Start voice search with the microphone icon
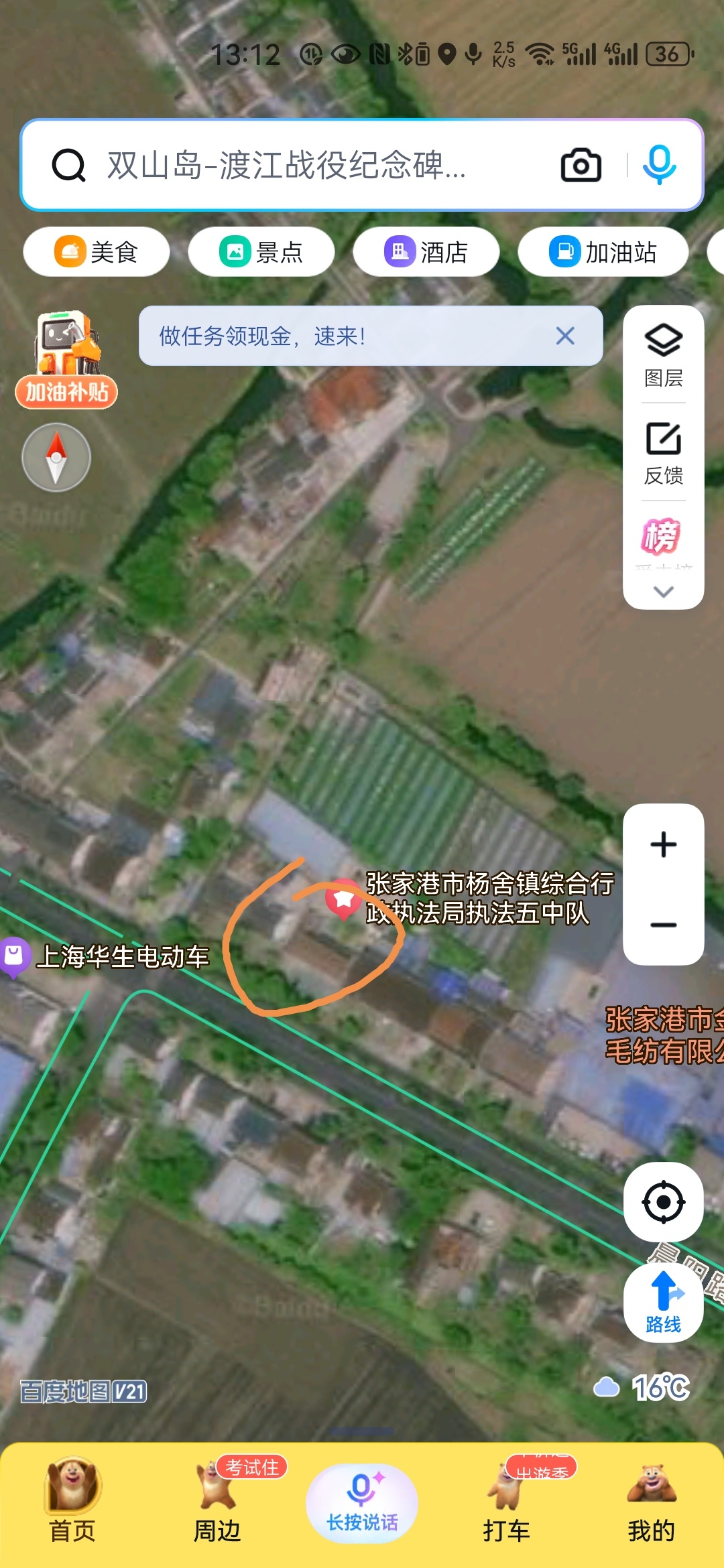Viewport: 724px width, 1568px height. (660, 165)
